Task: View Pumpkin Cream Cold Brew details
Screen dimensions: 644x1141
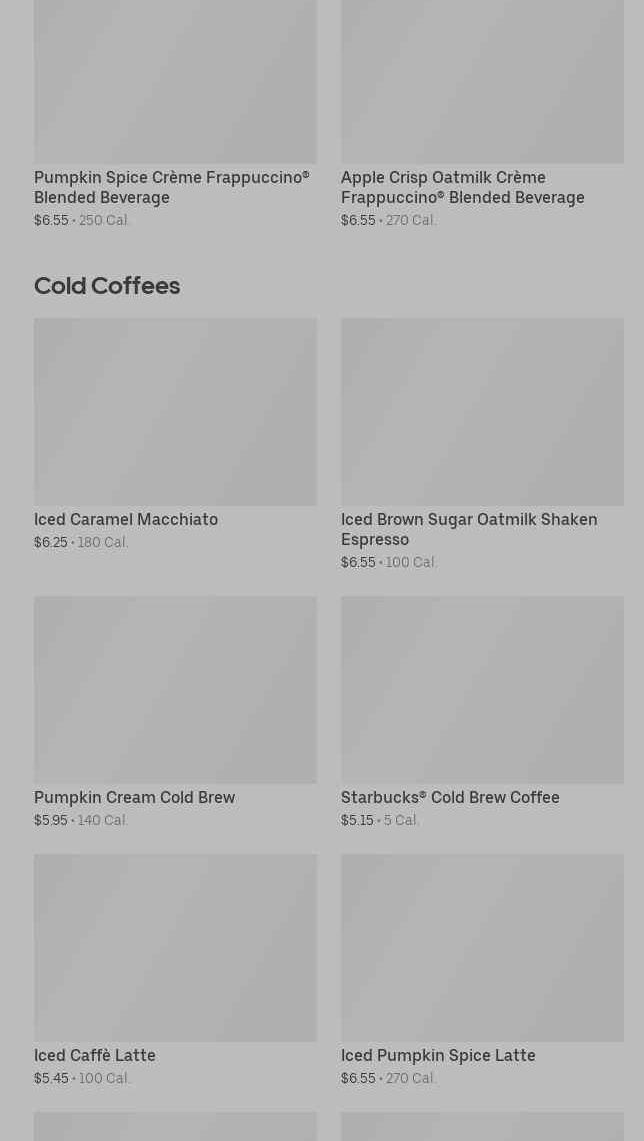Action: pos(175,712)
